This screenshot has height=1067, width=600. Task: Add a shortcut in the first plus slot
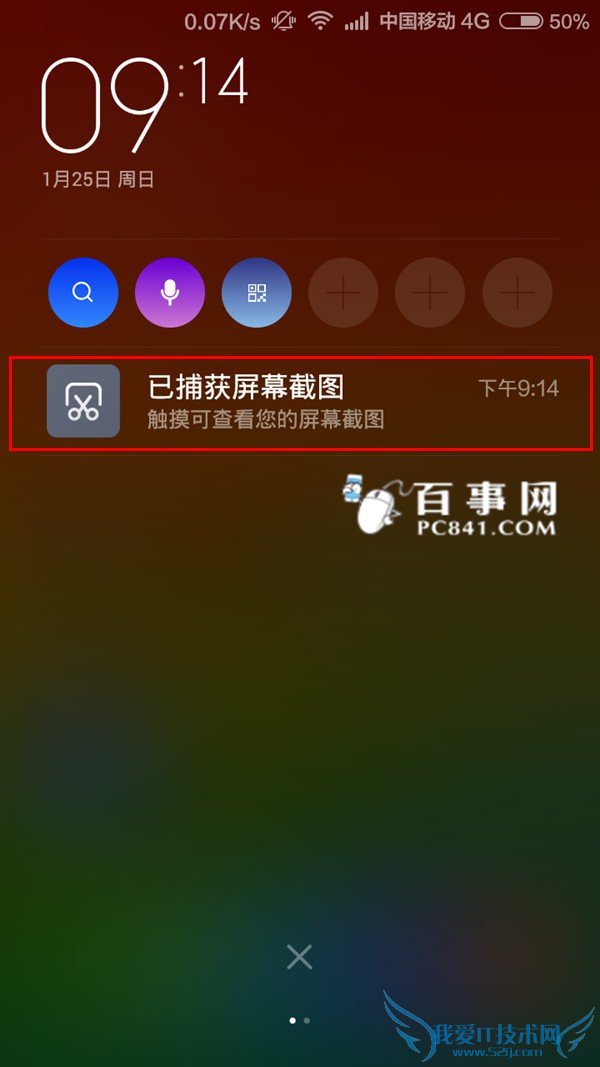click(x=343, y=293)
